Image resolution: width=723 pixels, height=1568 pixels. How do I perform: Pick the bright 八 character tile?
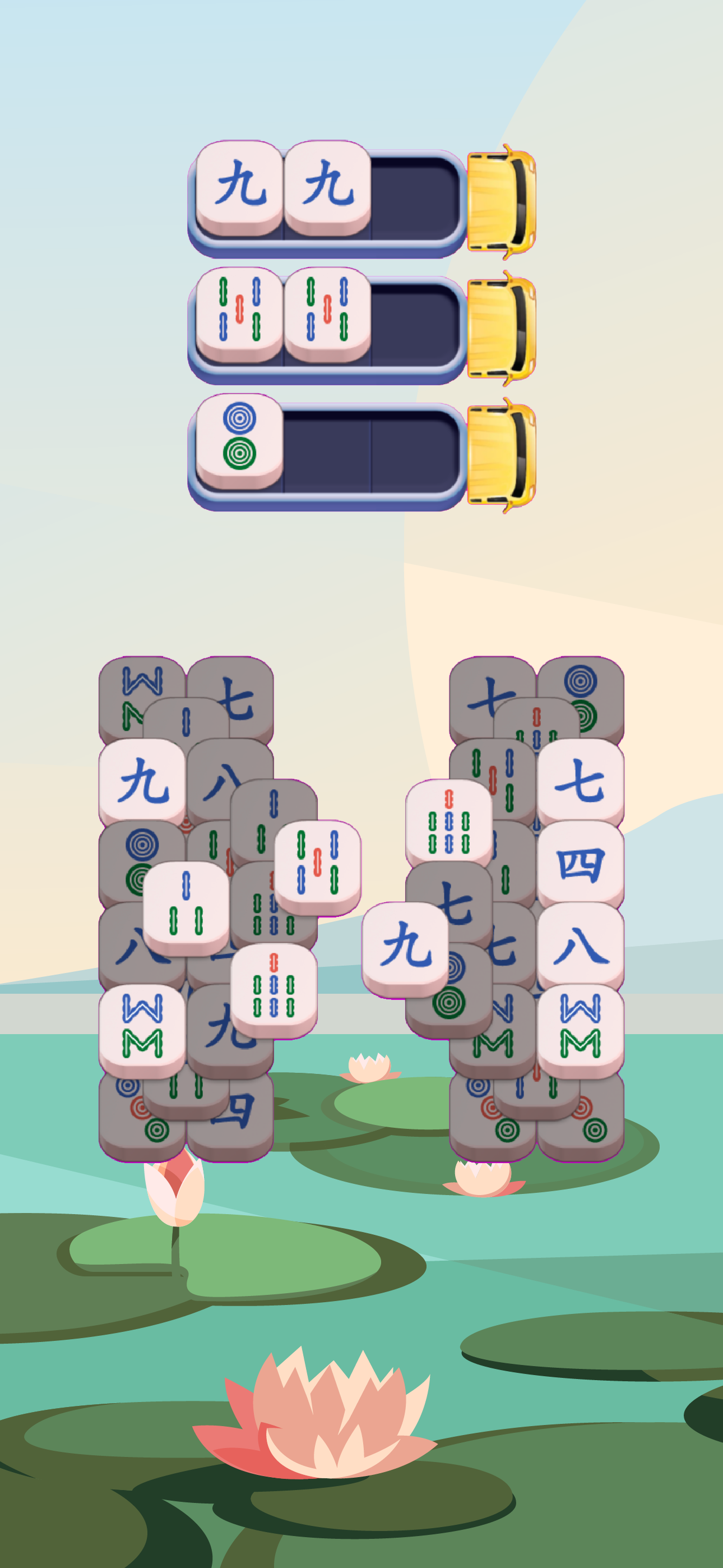pyautogui.click(x=580, y=946)
